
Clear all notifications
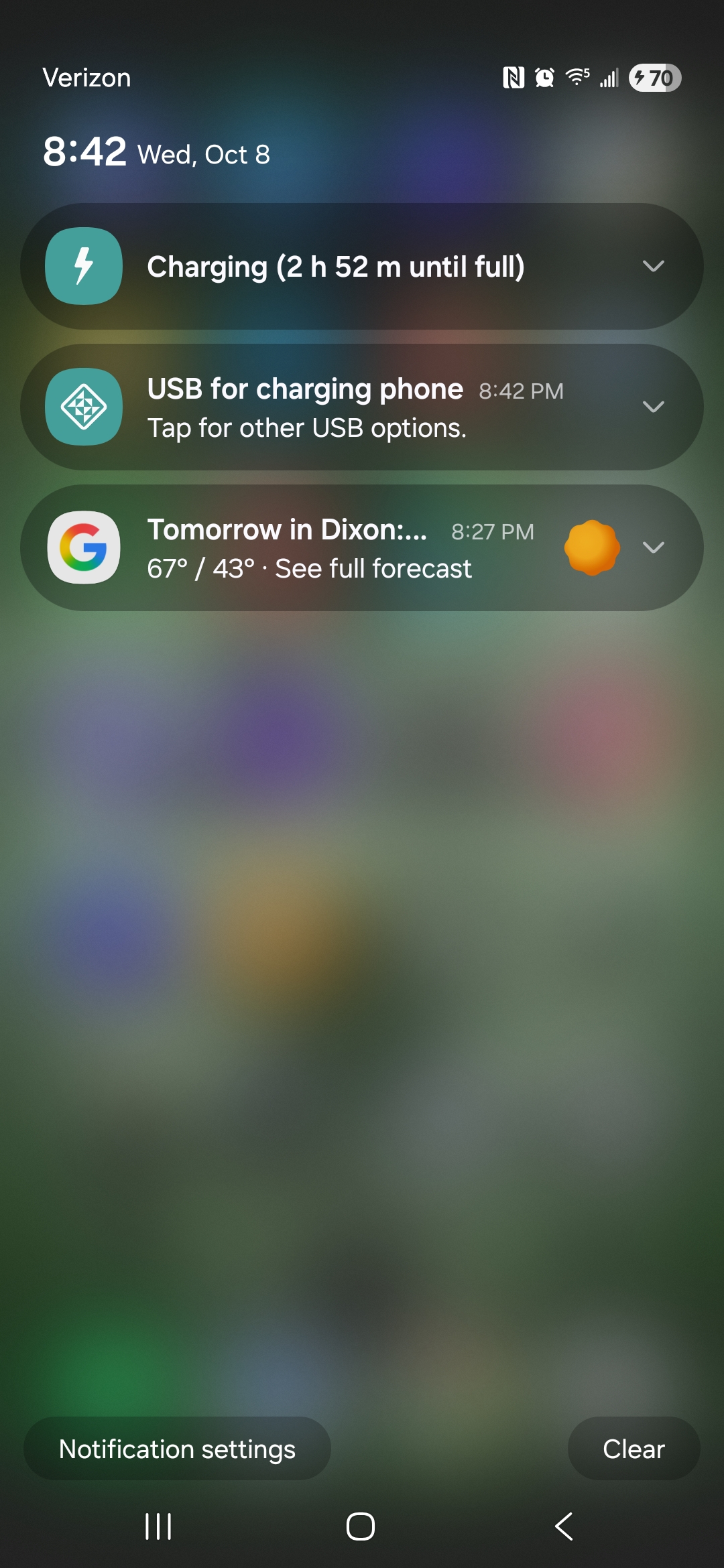633,1449
